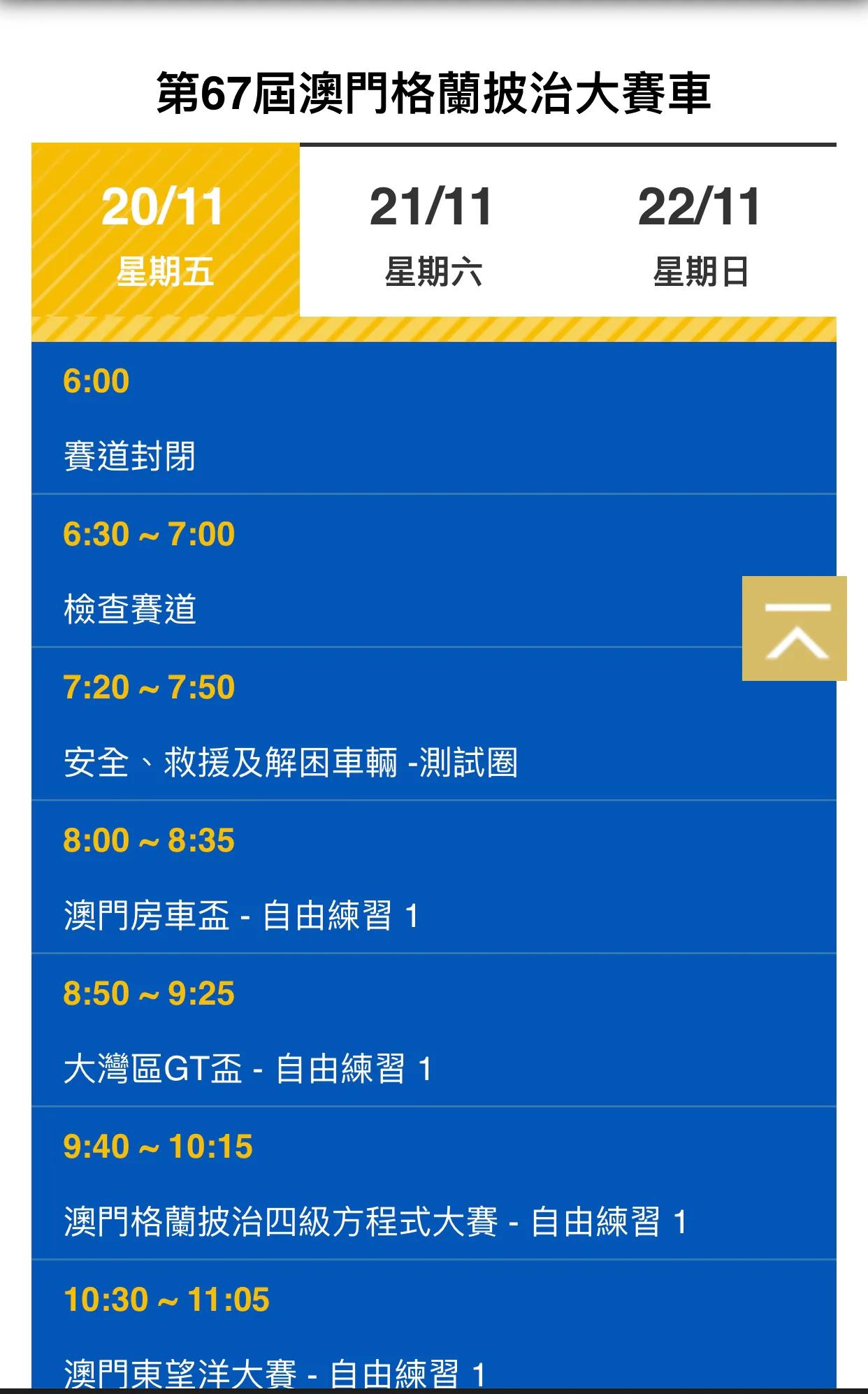The width and height of the screenshot is (868, 1394).
Task: Jump back to top with the arrow button
Action: 795,628
